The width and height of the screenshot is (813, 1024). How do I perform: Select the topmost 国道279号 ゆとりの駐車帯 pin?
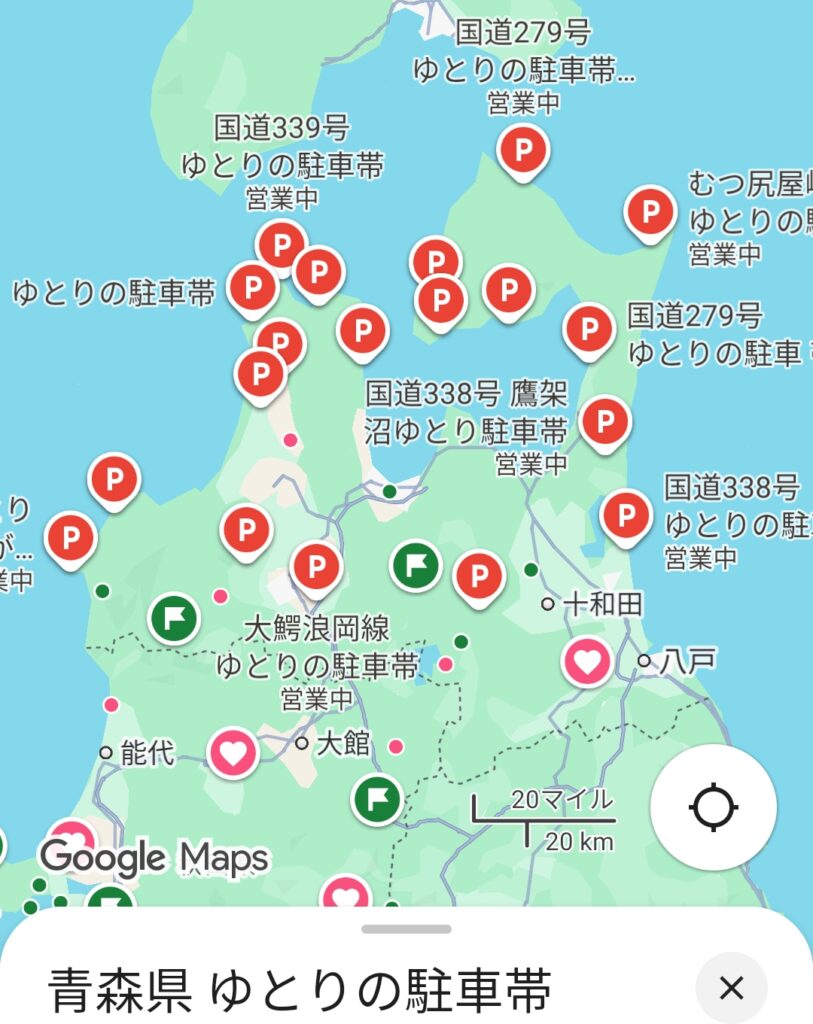[x=521, y=150]
